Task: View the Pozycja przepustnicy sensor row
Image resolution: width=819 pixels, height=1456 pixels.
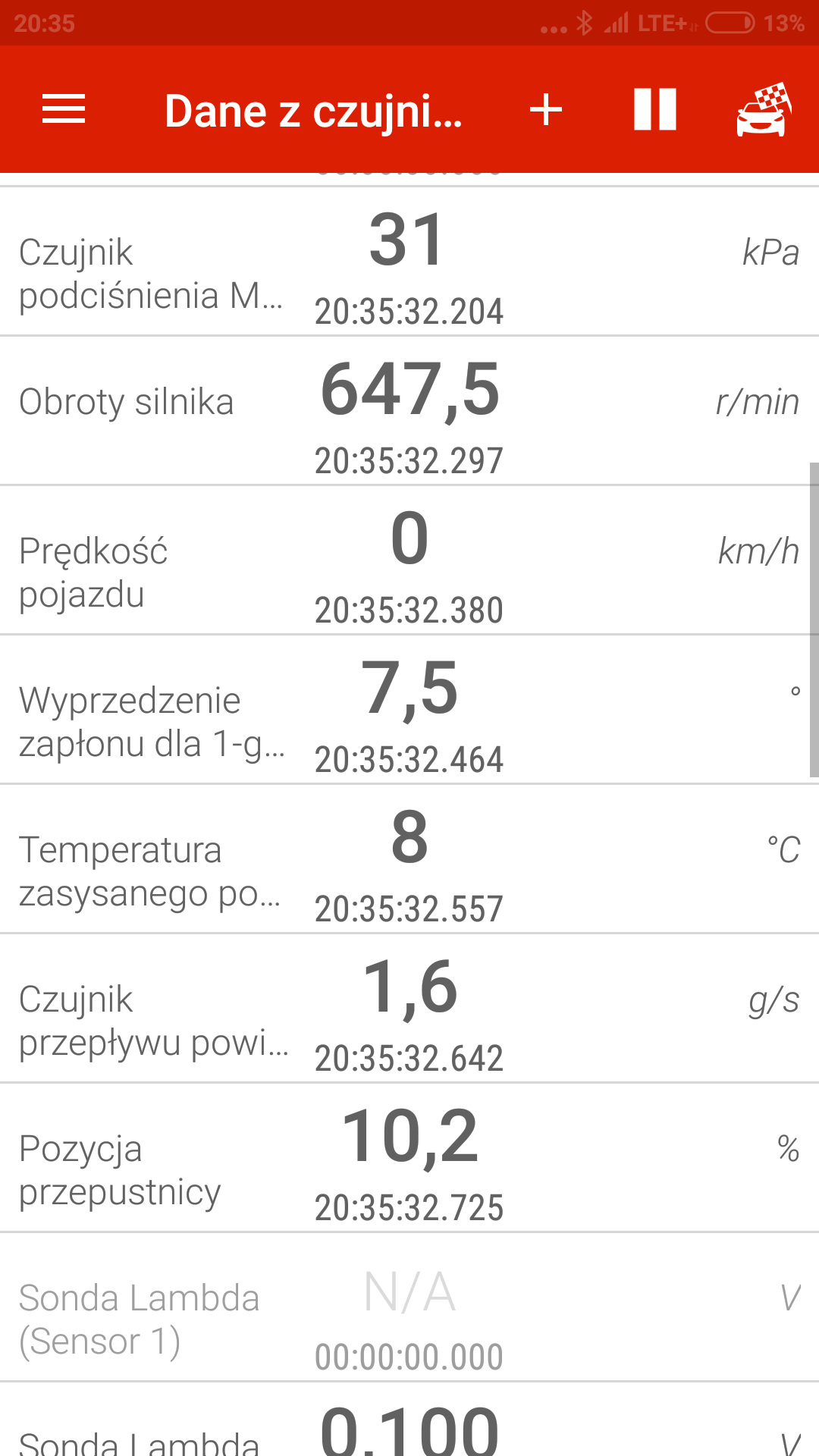Action: [409, 1158]
